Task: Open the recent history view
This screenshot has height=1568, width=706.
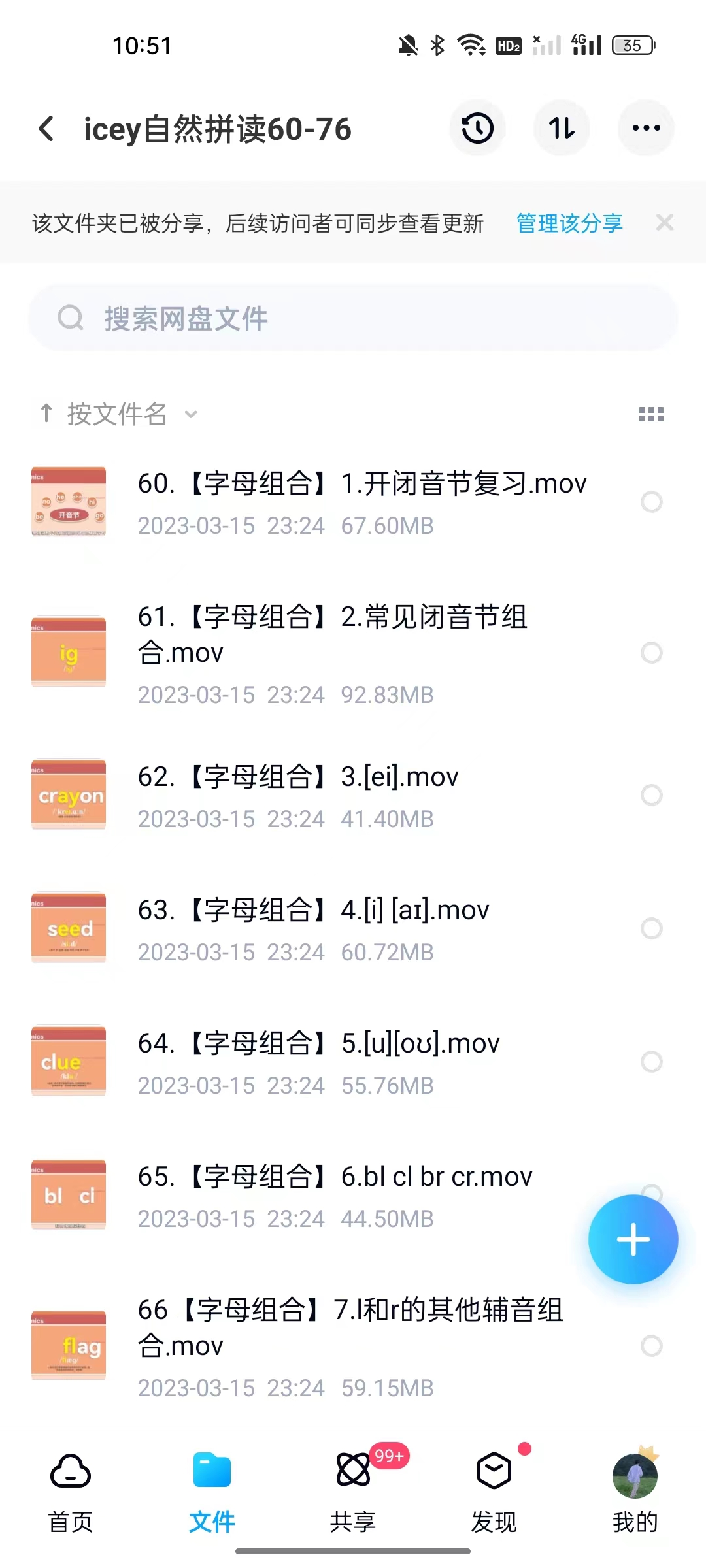Action: coord(477,128)
